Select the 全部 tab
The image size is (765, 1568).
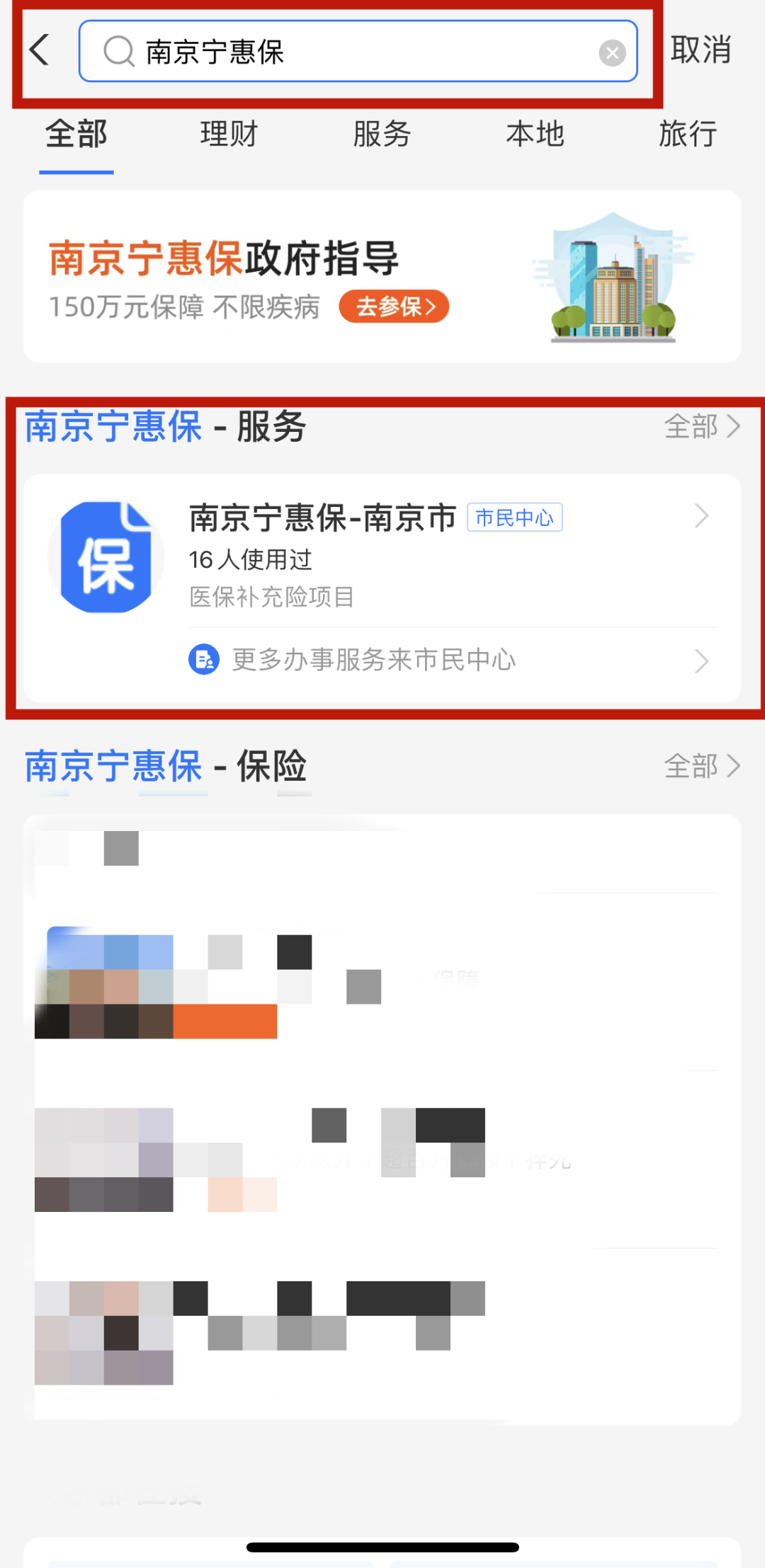point(76,134)
